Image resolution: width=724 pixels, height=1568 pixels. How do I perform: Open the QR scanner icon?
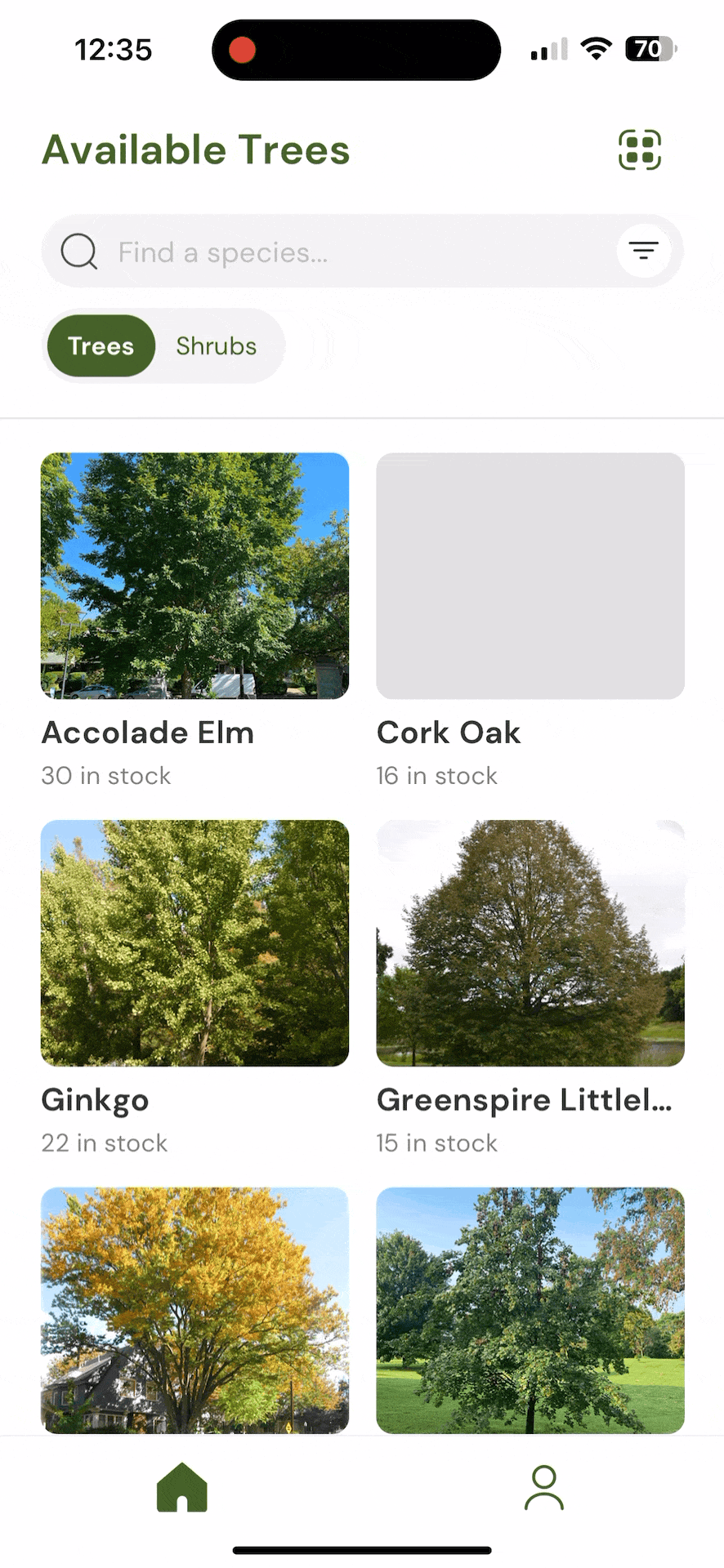click(x=639, y=150)
